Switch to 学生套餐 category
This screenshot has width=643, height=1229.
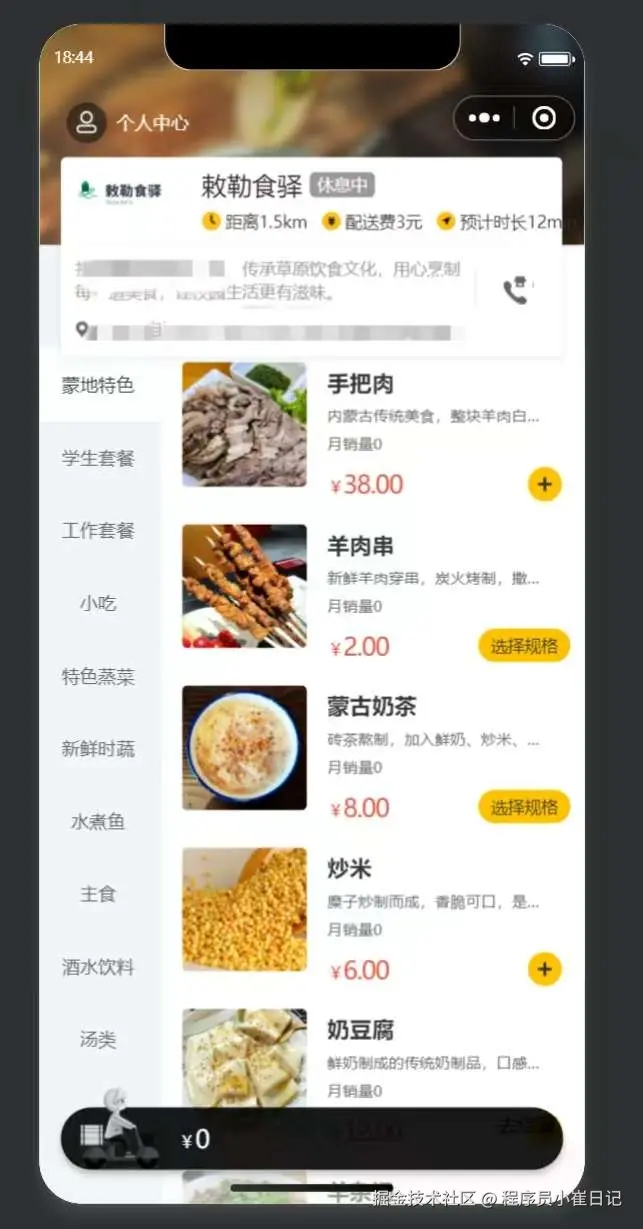click(98, 458)
